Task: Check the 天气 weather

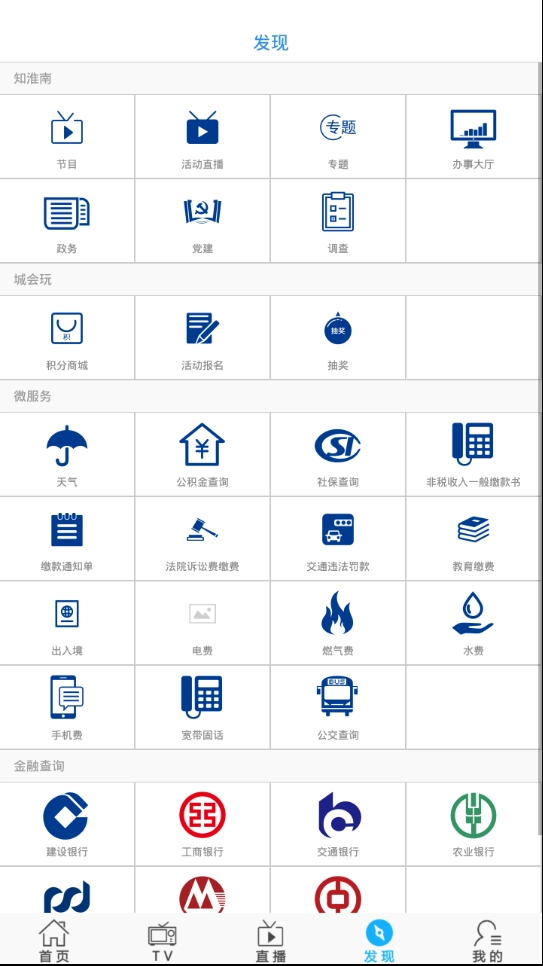Action: 67,455
